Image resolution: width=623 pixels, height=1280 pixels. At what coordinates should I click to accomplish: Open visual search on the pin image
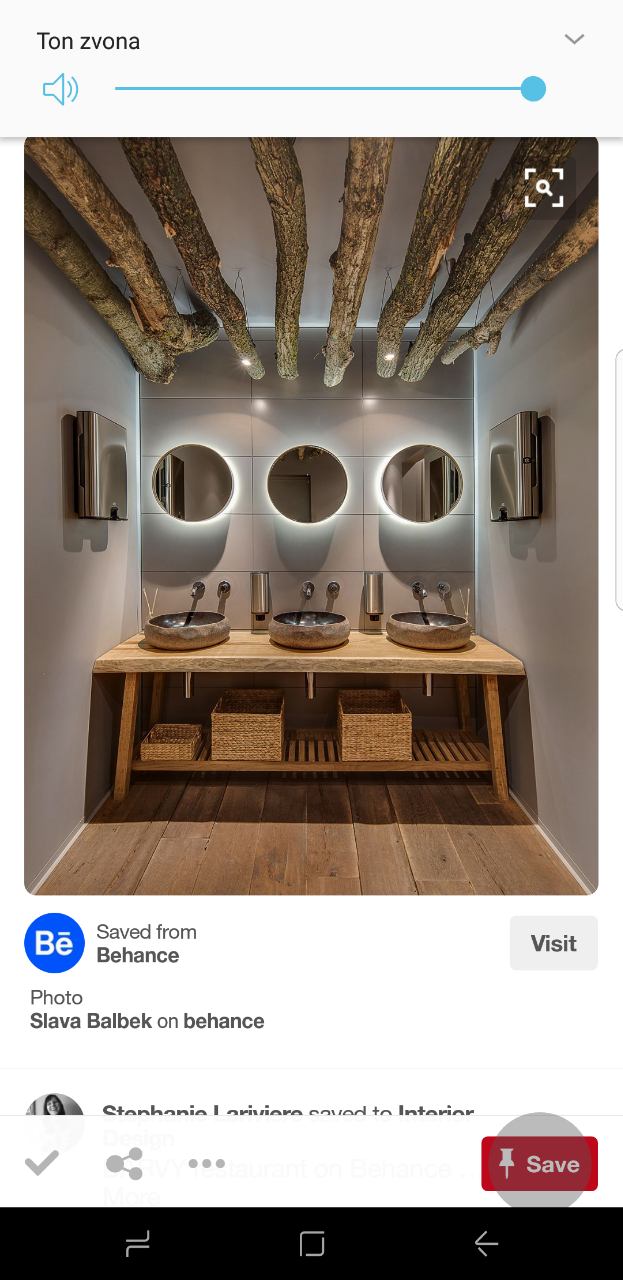[x=544, y=188]
